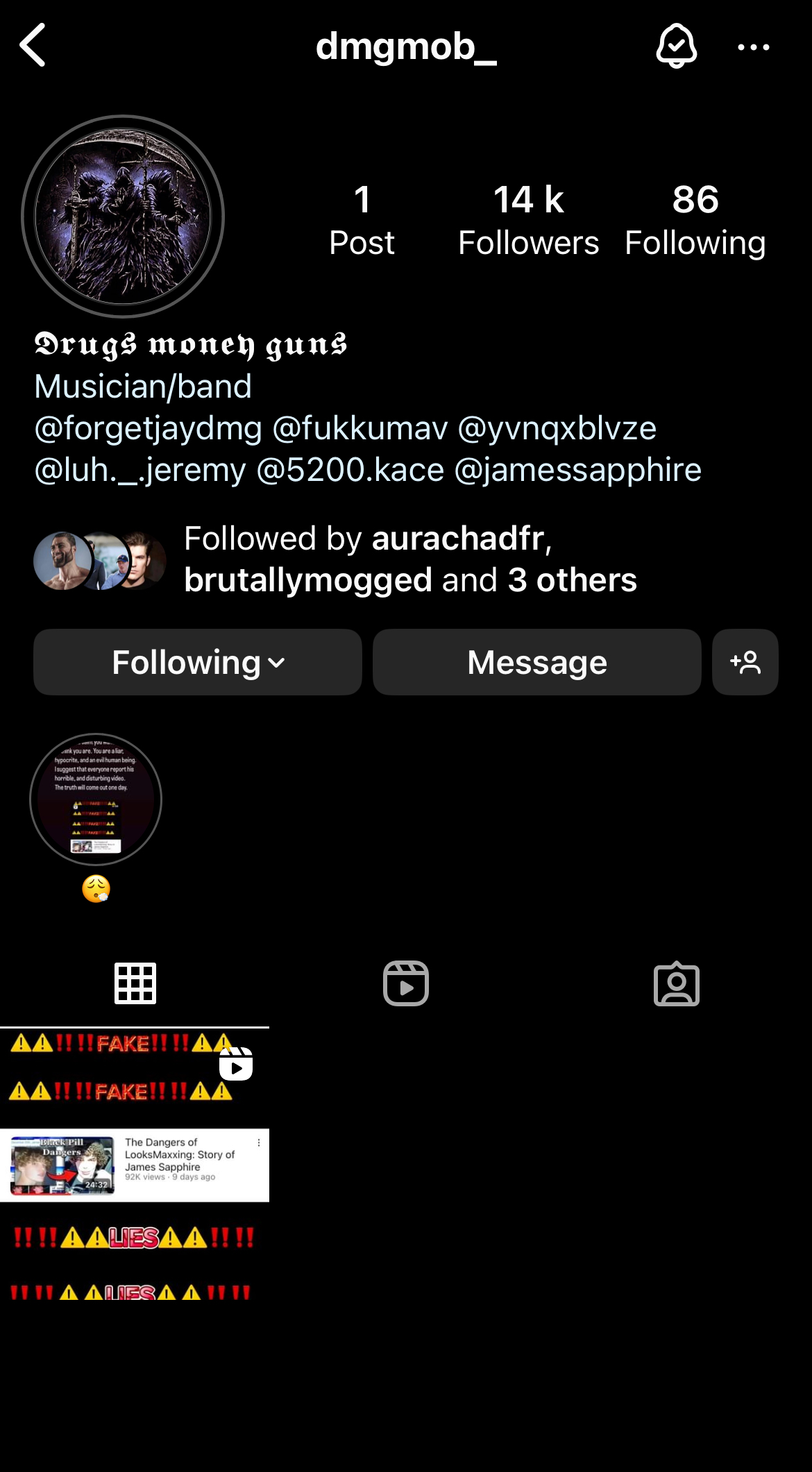Expand the Following dropdown button

(x=198, y=662)
